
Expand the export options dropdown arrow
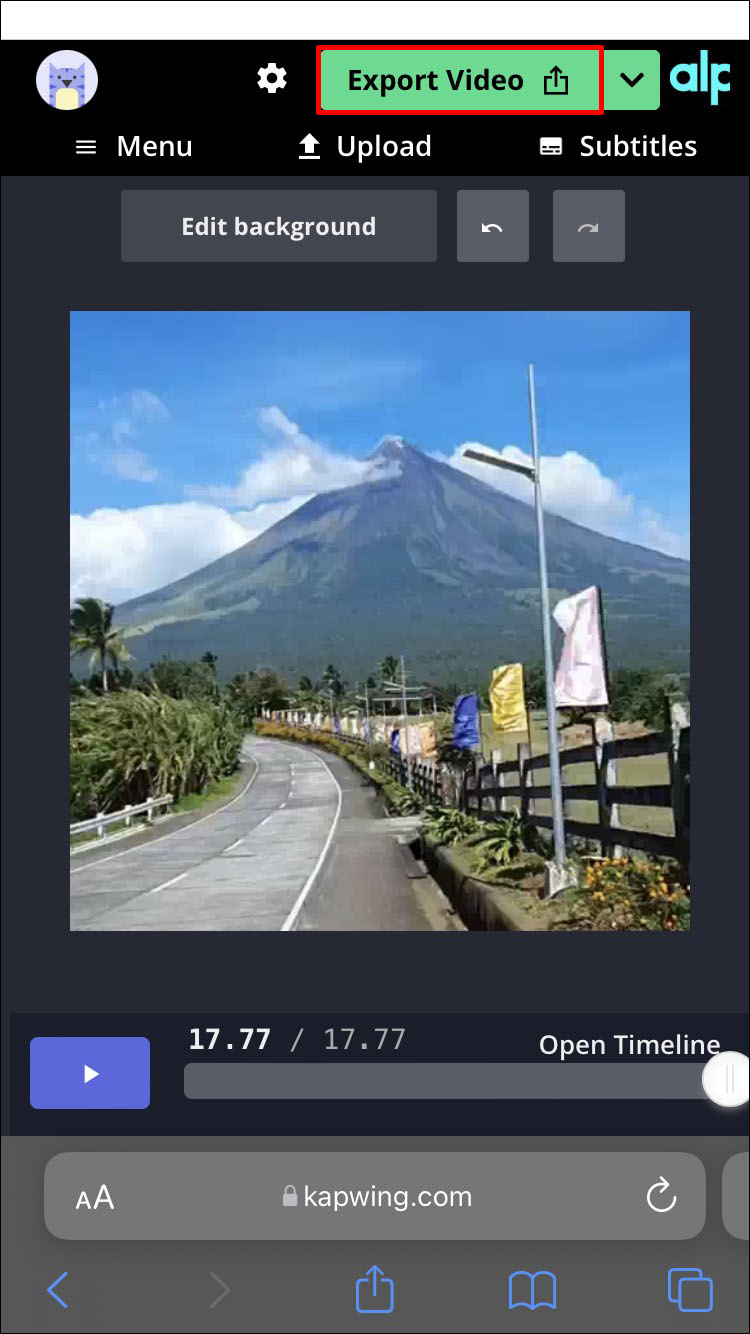point(632,80)
